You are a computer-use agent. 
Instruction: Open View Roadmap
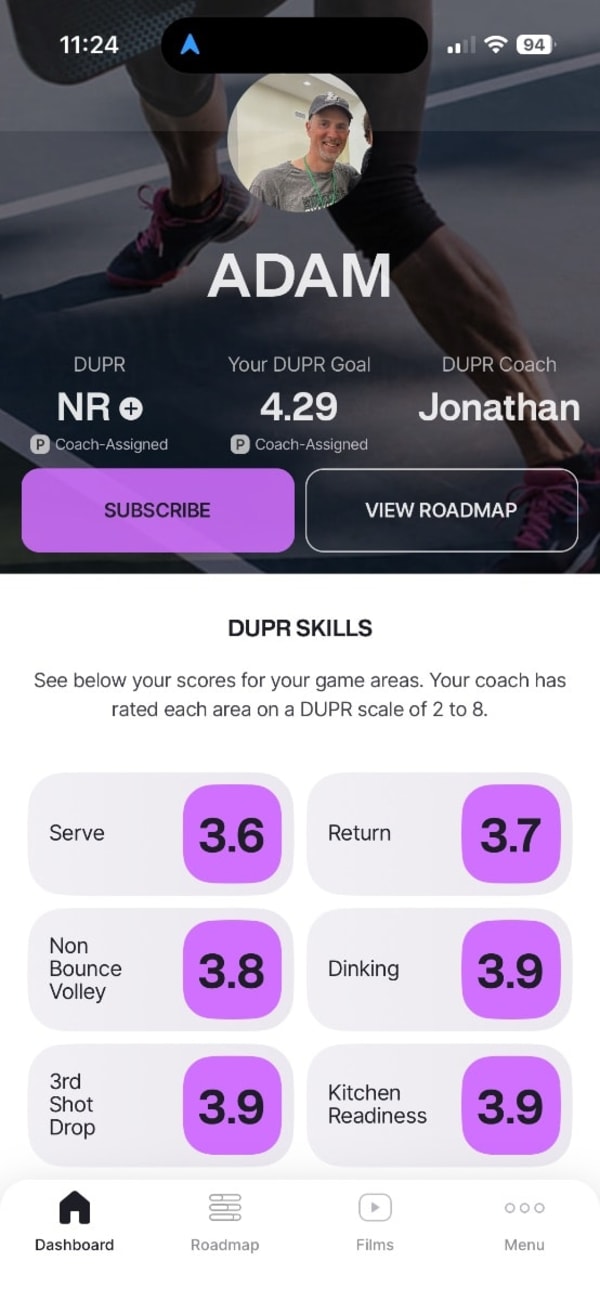441,510
